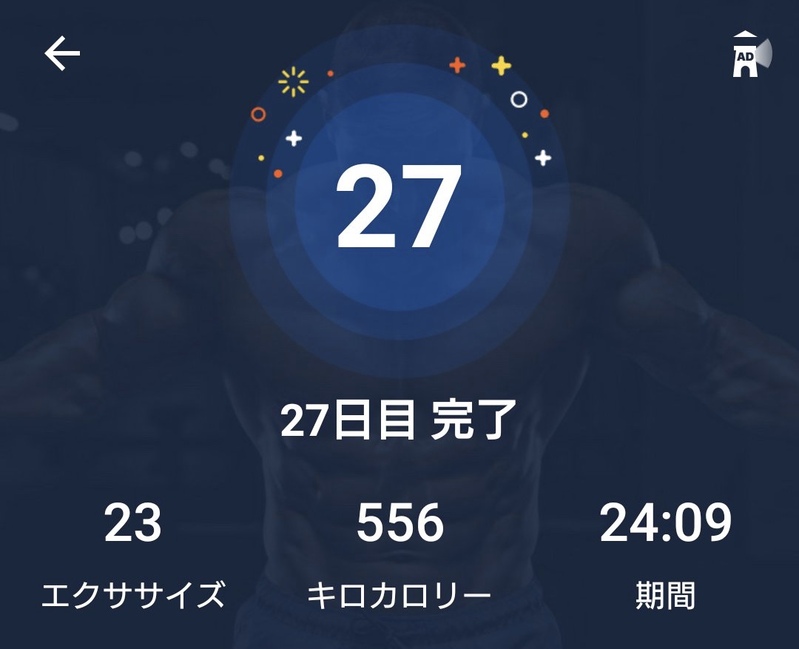The image size is (799, 649).
Task: Go back using the arrow icon
Action: [62, 54]
